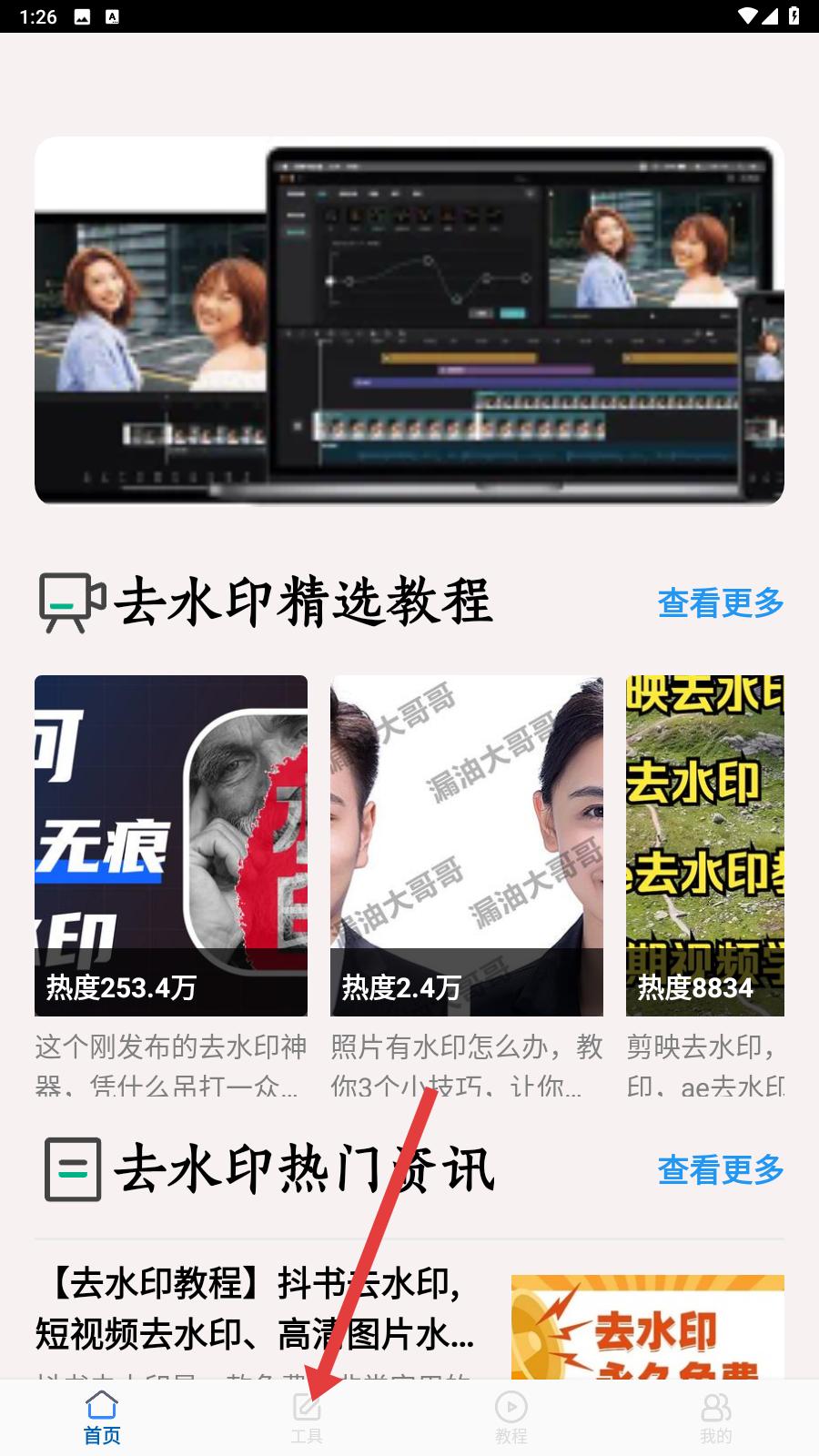The height and width of the screenshot is (1456, 819).
Task: Tap 查看更多 next to 去水印热门资讯
Action: [x=720, y=1169]
